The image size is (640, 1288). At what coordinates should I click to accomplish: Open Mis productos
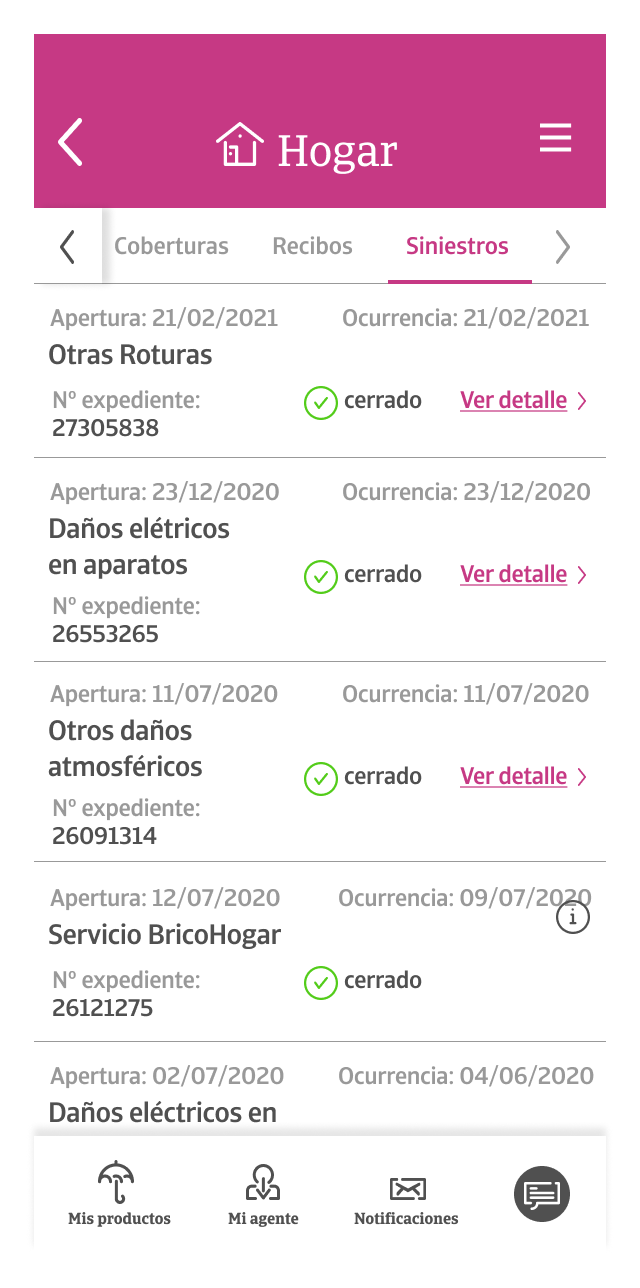119,1194
